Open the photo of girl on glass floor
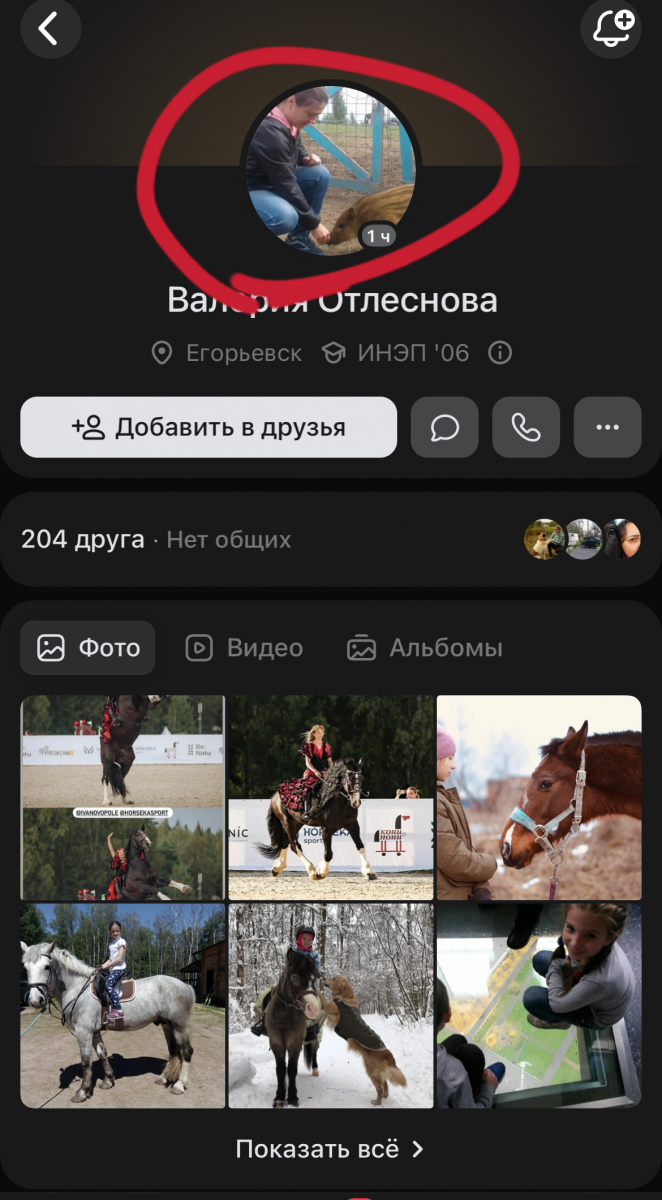Image resolution: width=662 pixels, height=1200 pixels. 539,1006
